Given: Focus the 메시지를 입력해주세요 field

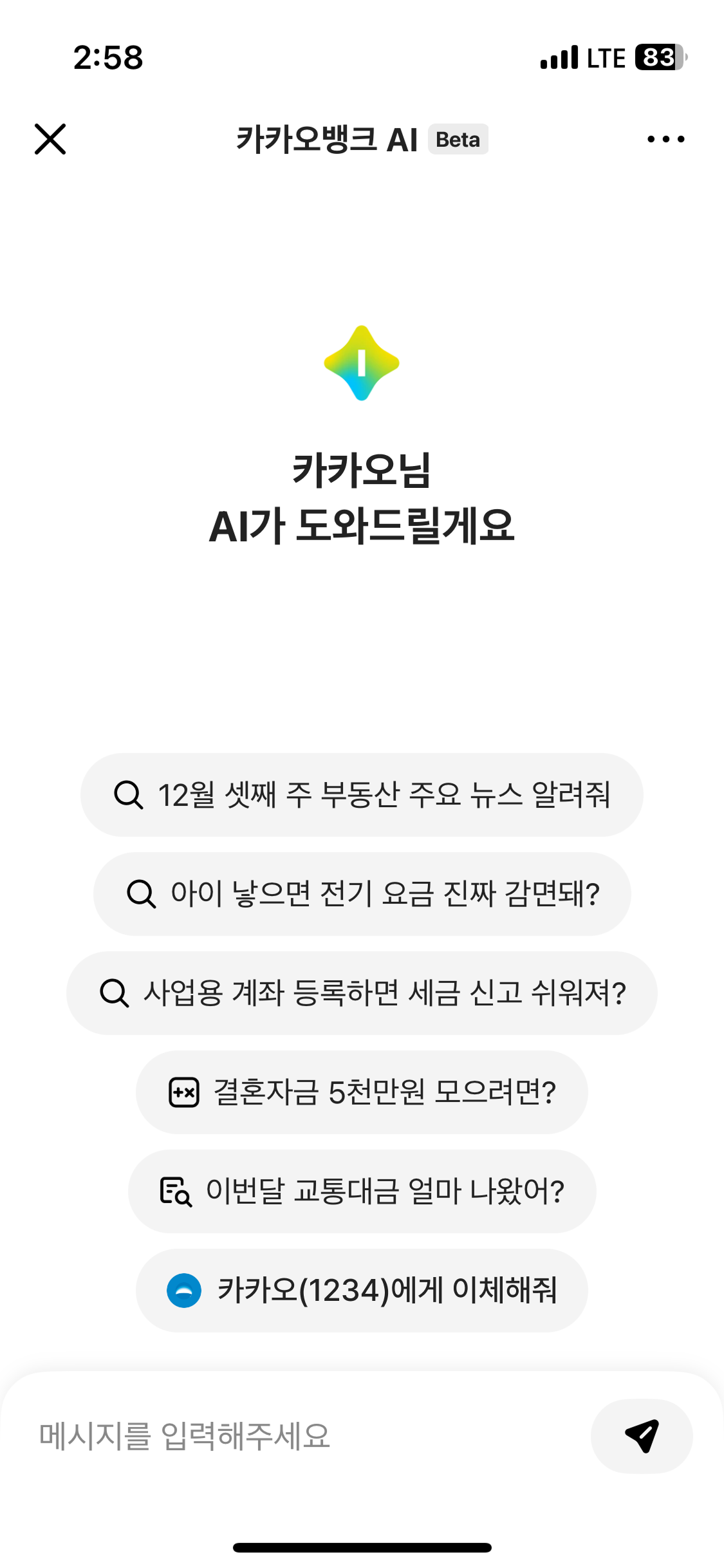Looking at the screenshot, I should pos(290,1436).
